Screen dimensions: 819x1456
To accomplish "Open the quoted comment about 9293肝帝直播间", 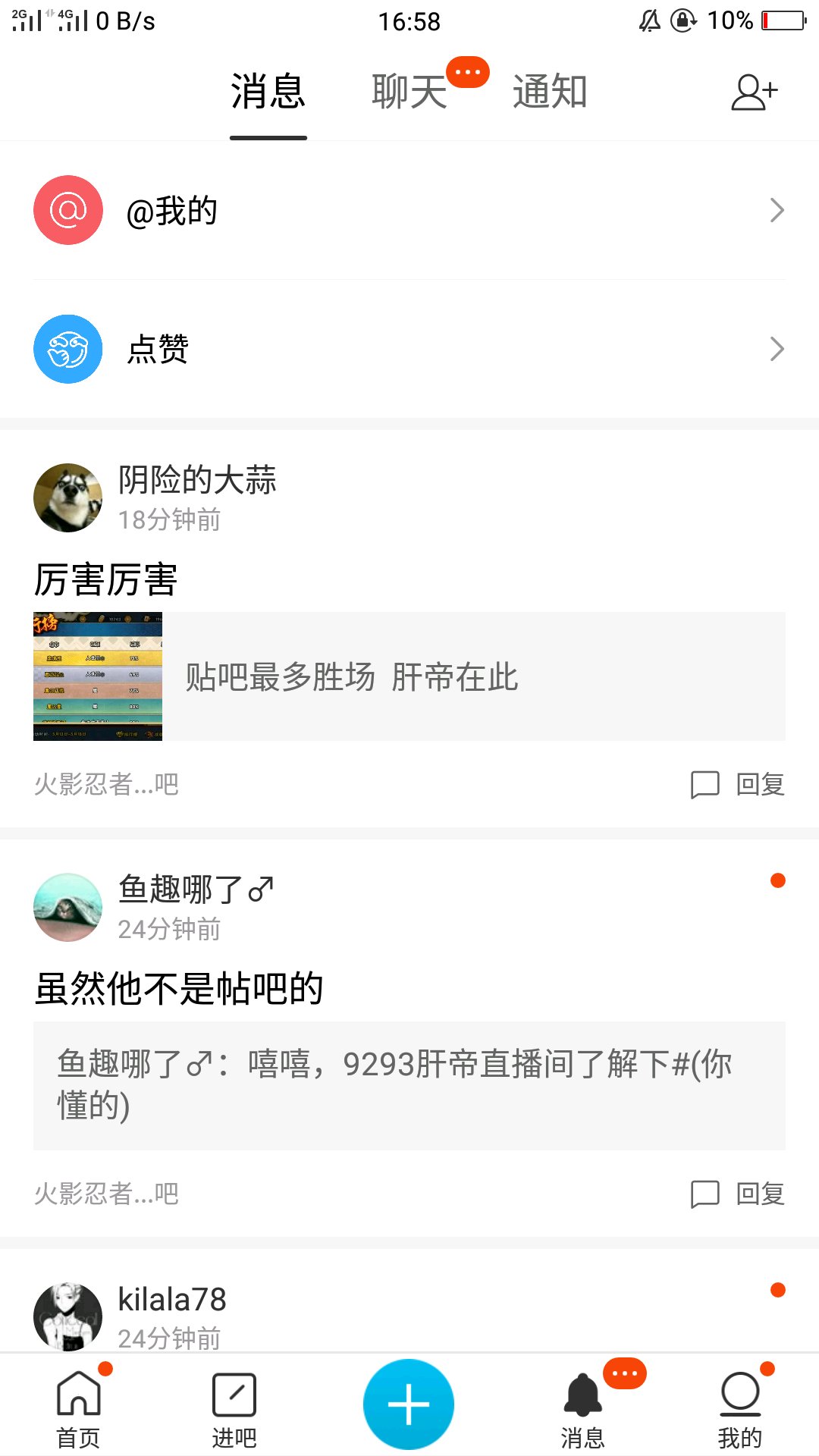I will coord(409,1085).
